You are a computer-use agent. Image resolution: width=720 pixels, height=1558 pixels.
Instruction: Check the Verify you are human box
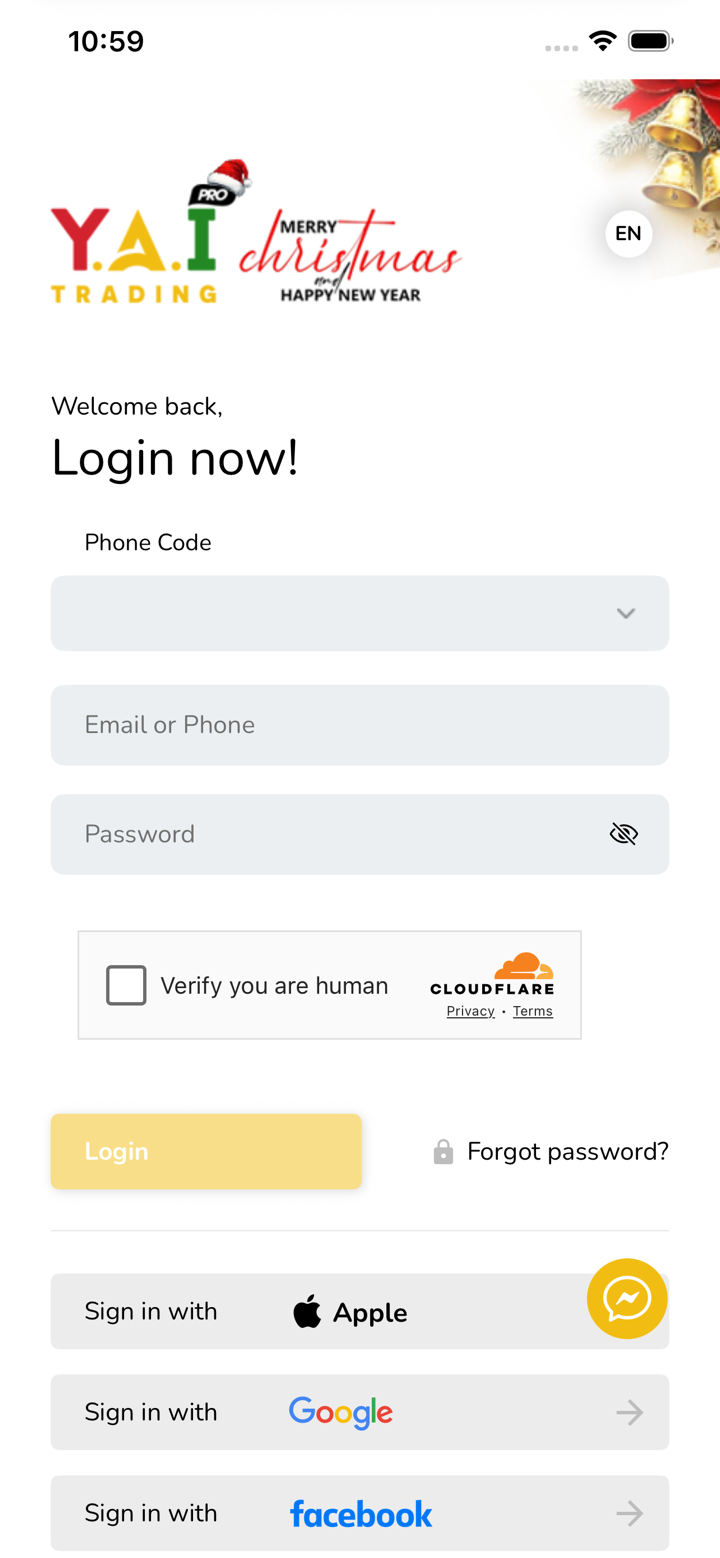coord(127,985)
